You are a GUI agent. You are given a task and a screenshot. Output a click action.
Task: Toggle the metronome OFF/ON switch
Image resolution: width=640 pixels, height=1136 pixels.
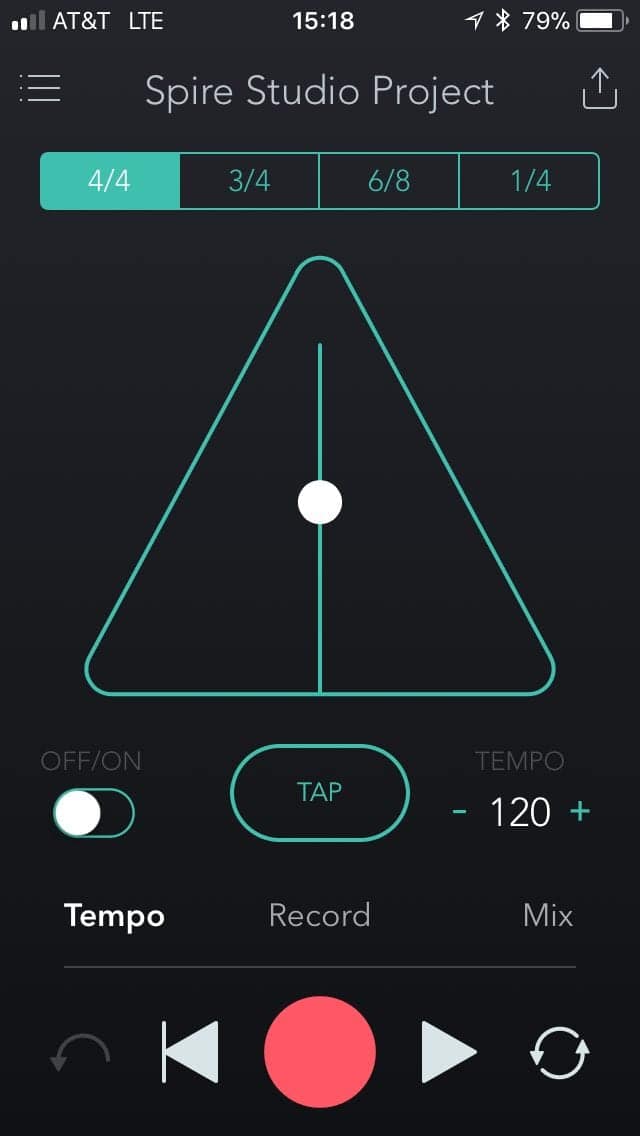tap(94, 812)
